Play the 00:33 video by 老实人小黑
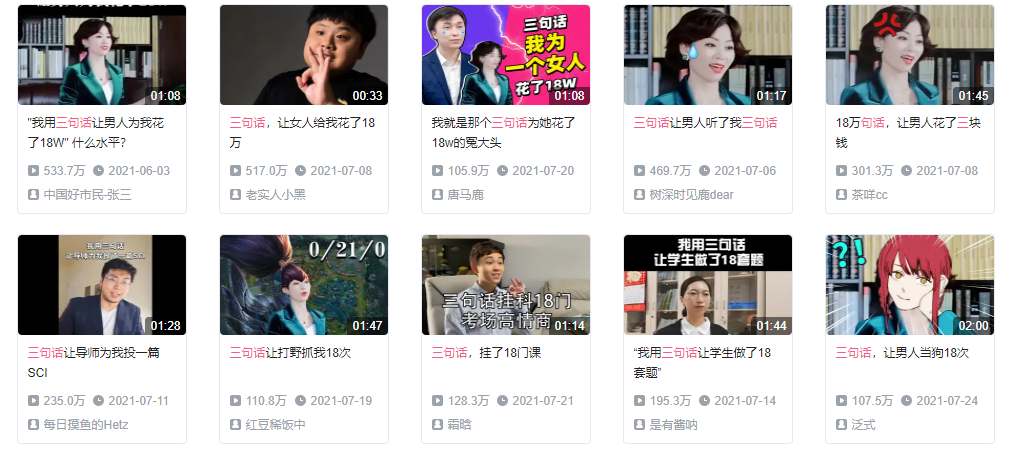This screenshot has width=1013, height=452. point(304,55)
